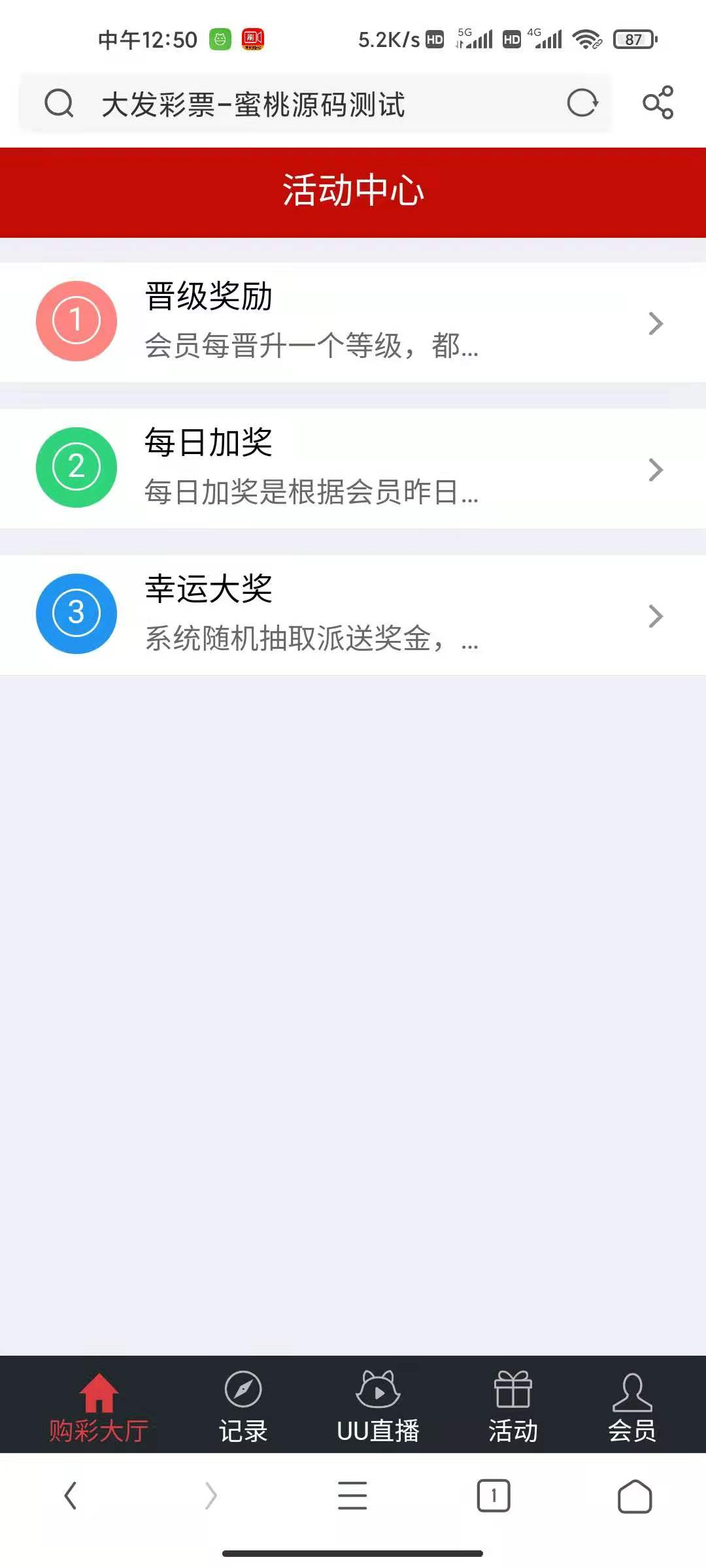Open the browser tab switcher
706x1568 pixels.
[494, 1496]
